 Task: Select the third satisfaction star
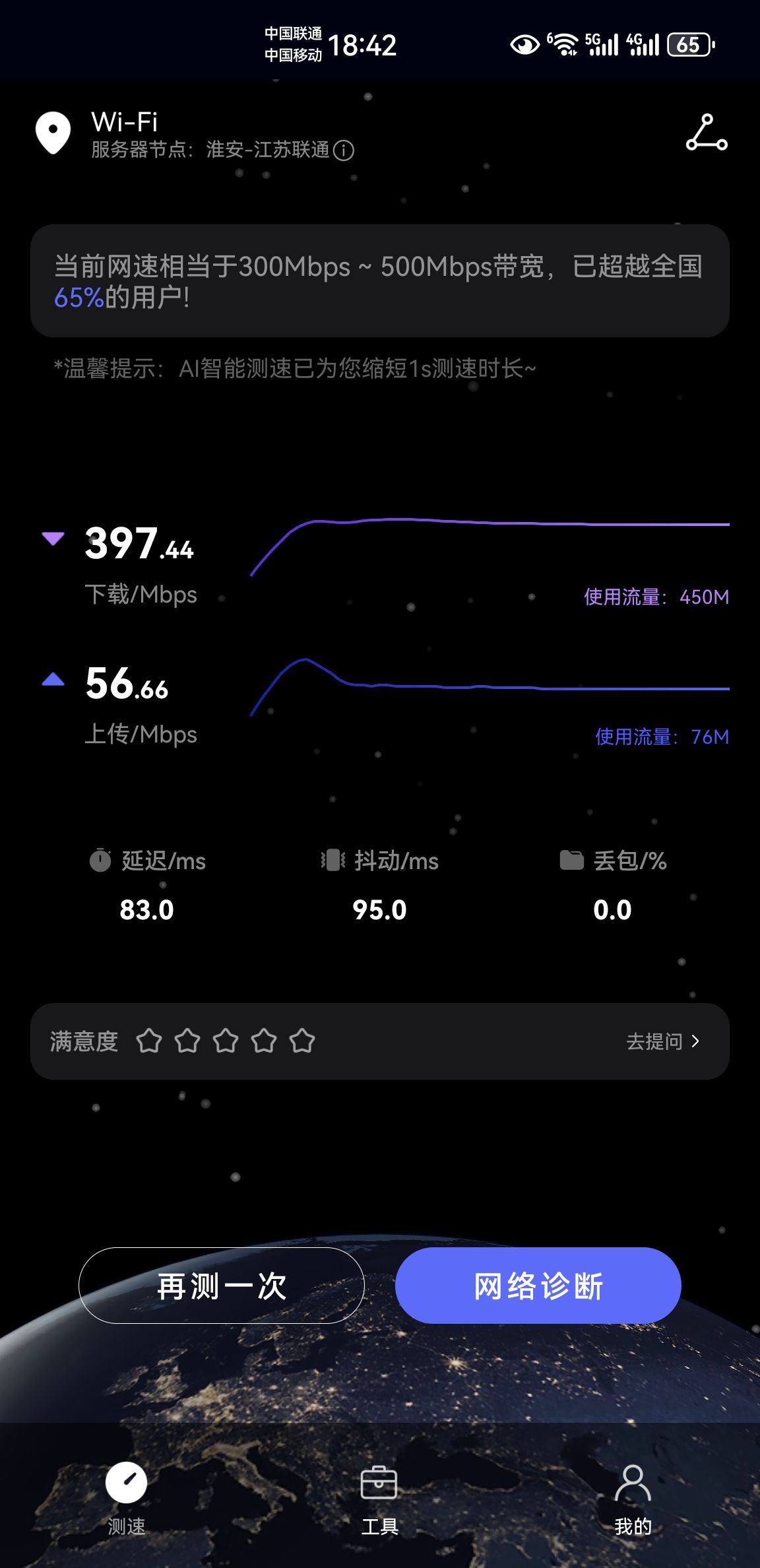point(226,1041)
